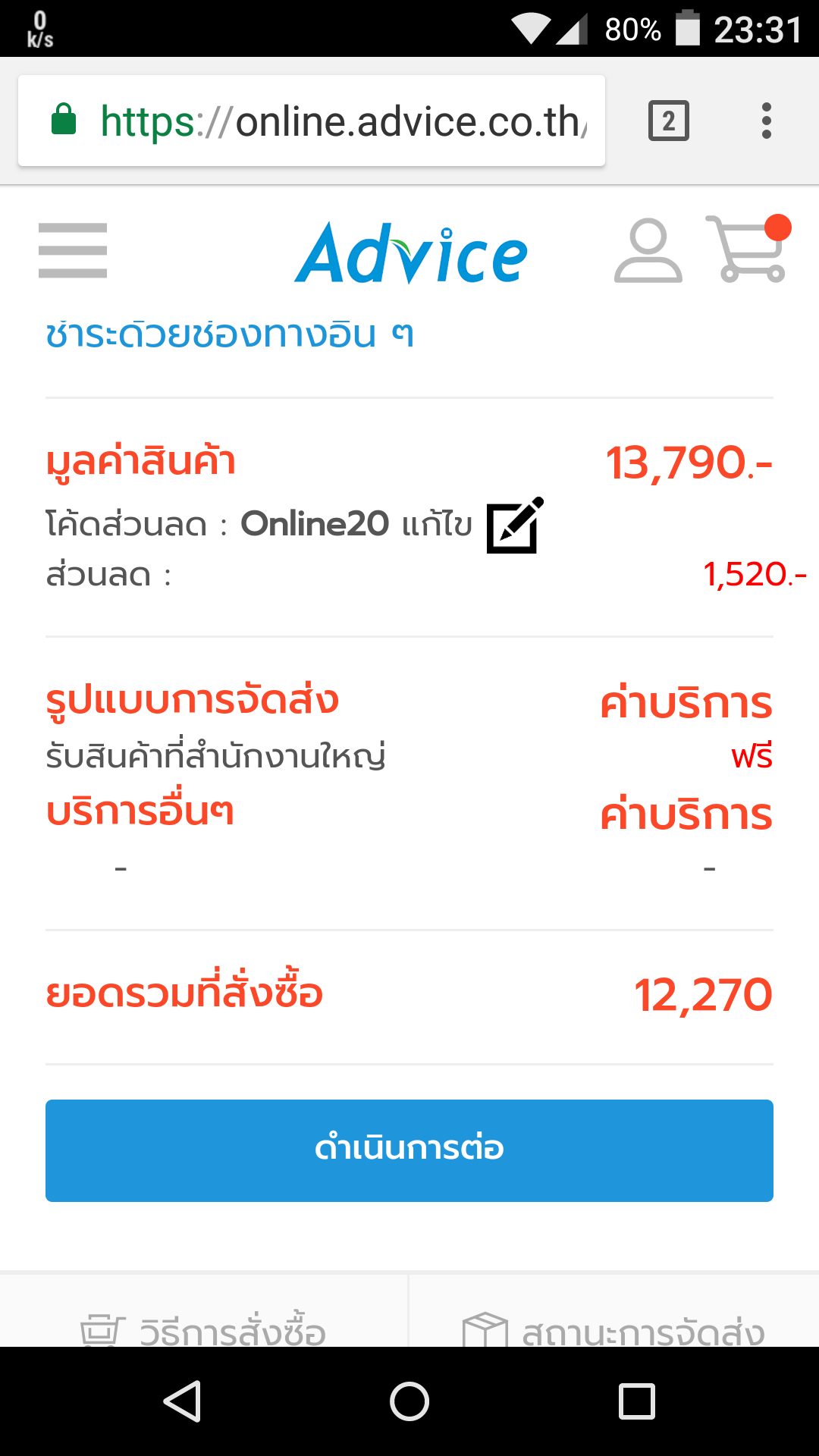Screen dimensions: 819x1456
Task: Open the ชำระด้วยช่องทางอื่น ๆ link
Action: tap(230, 334)
